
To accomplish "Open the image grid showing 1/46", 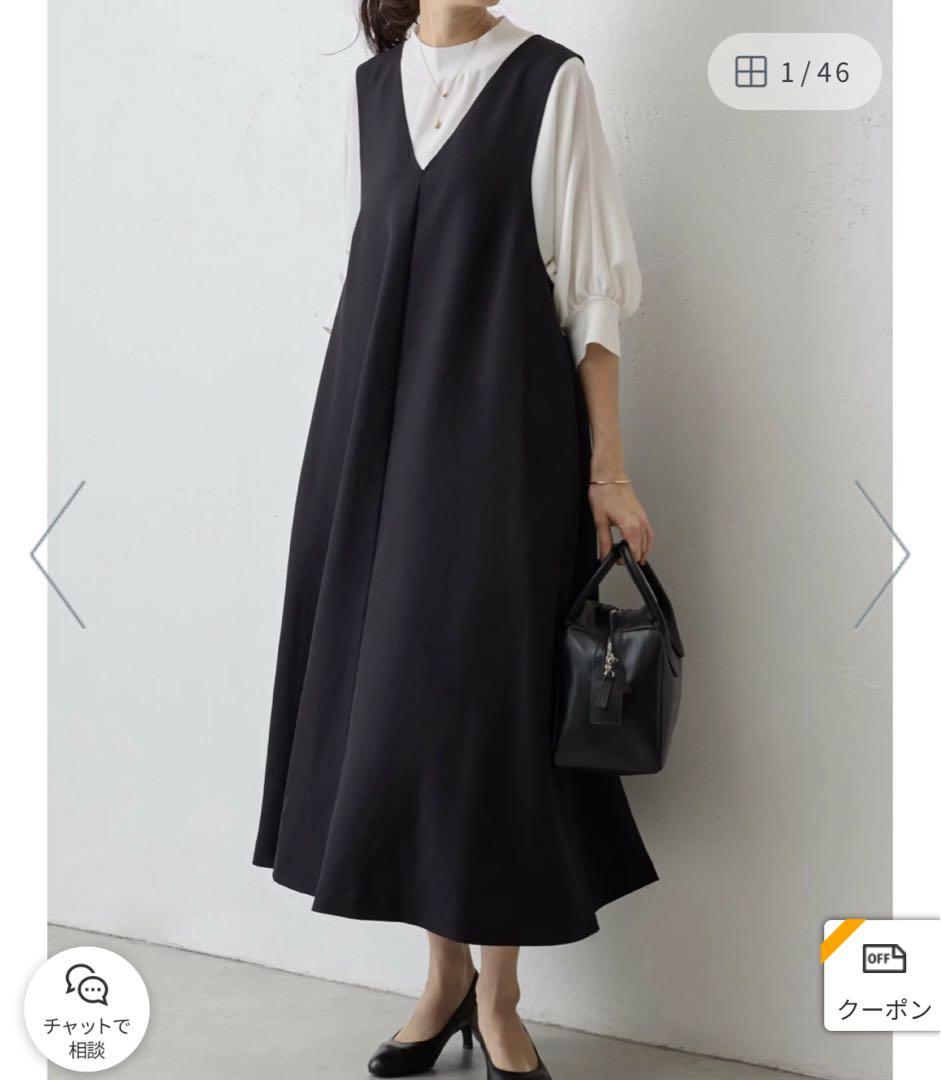I will pyautogui.click(x=793, y=72).
